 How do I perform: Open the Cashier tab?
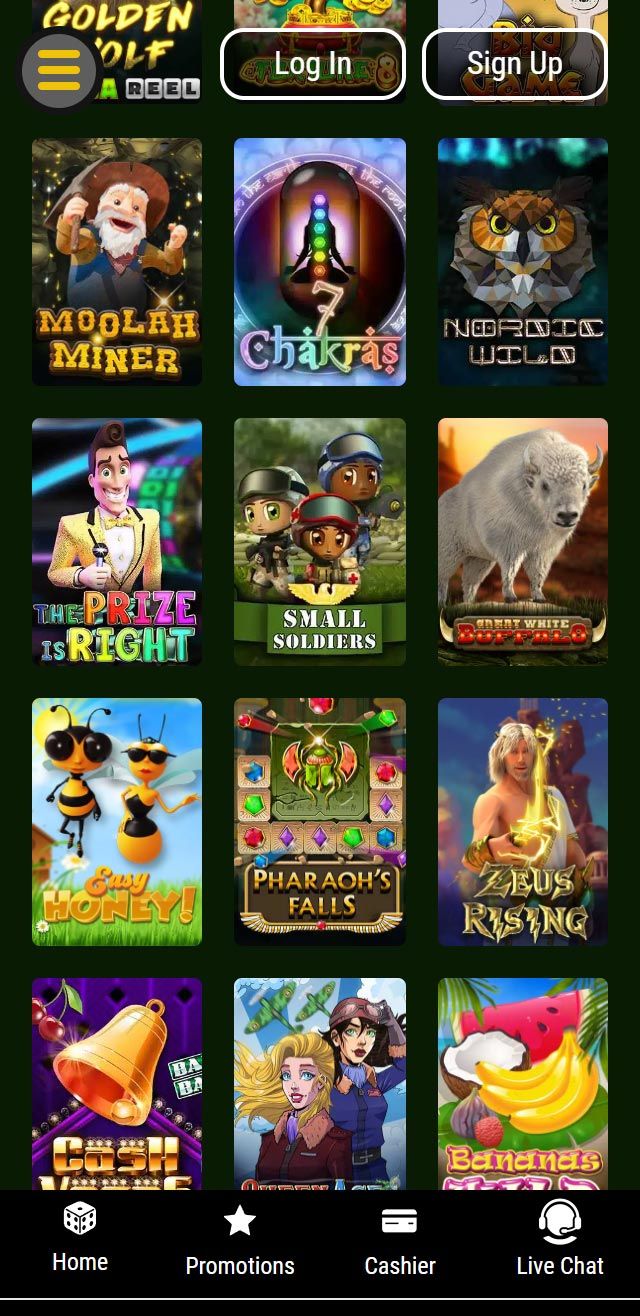click(x=400, y=1242)
